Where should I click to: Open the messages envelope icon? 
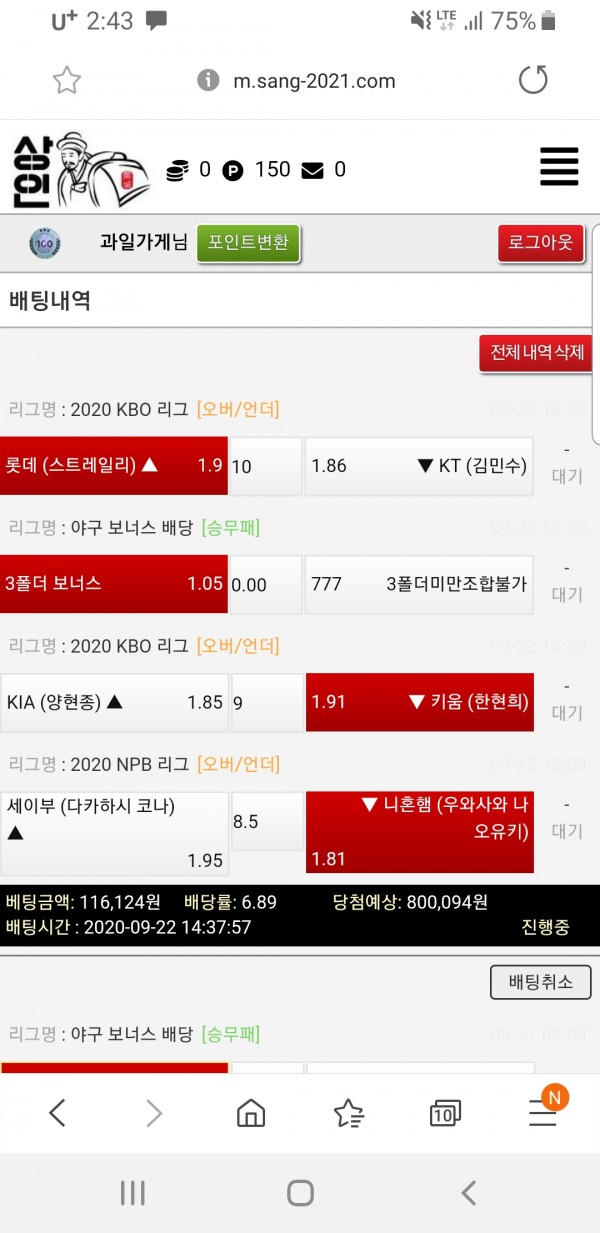[313, 171]
